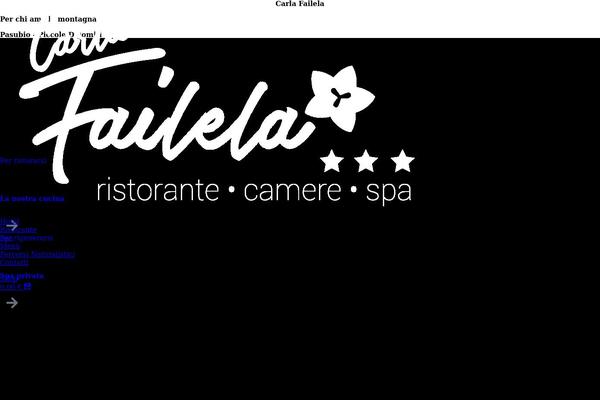Tap the arrow below Spa privata

click(12, 302)
